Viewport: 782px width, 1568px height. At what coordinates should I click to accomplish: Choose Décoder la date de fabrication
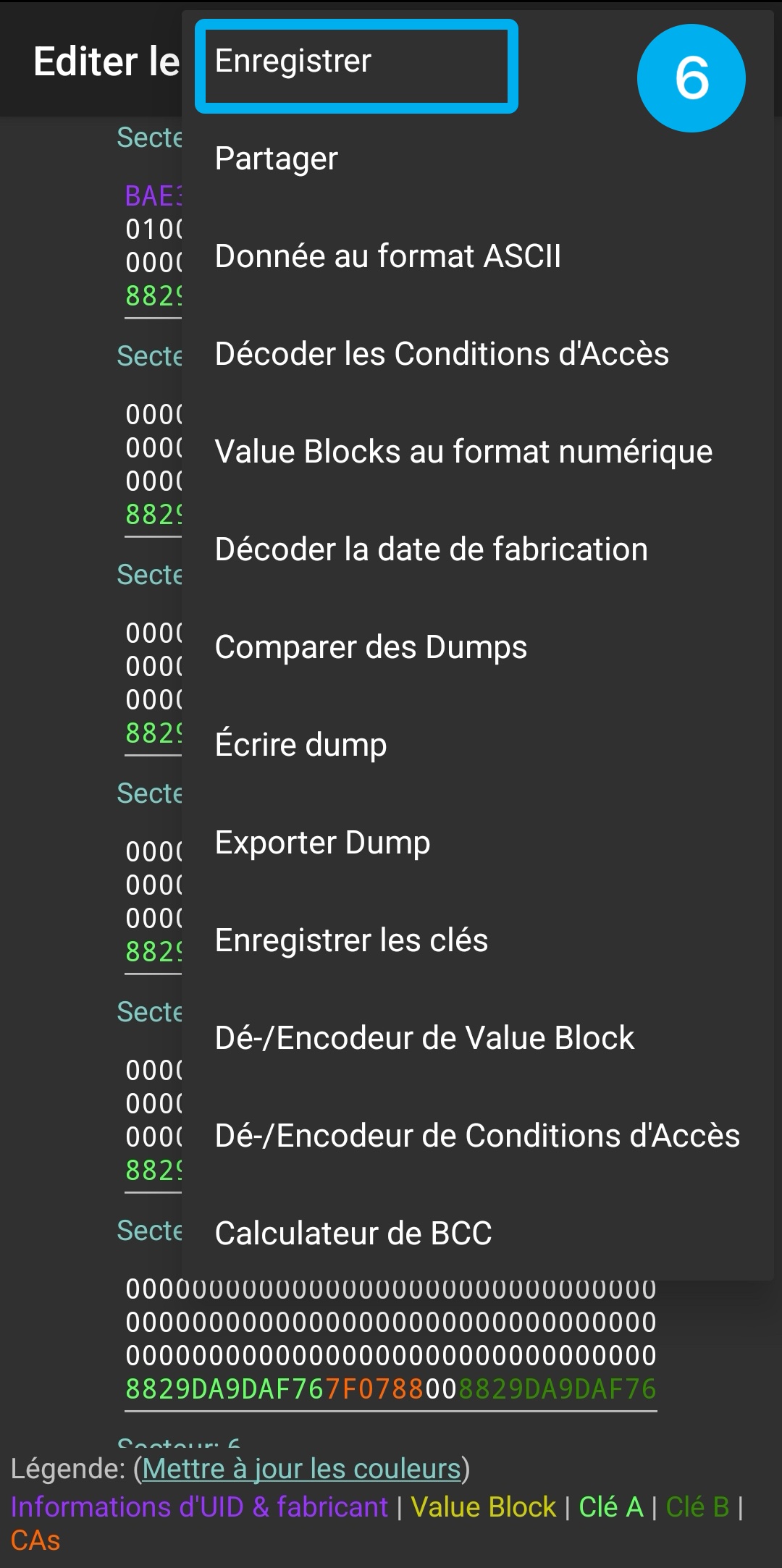[432, 549]
